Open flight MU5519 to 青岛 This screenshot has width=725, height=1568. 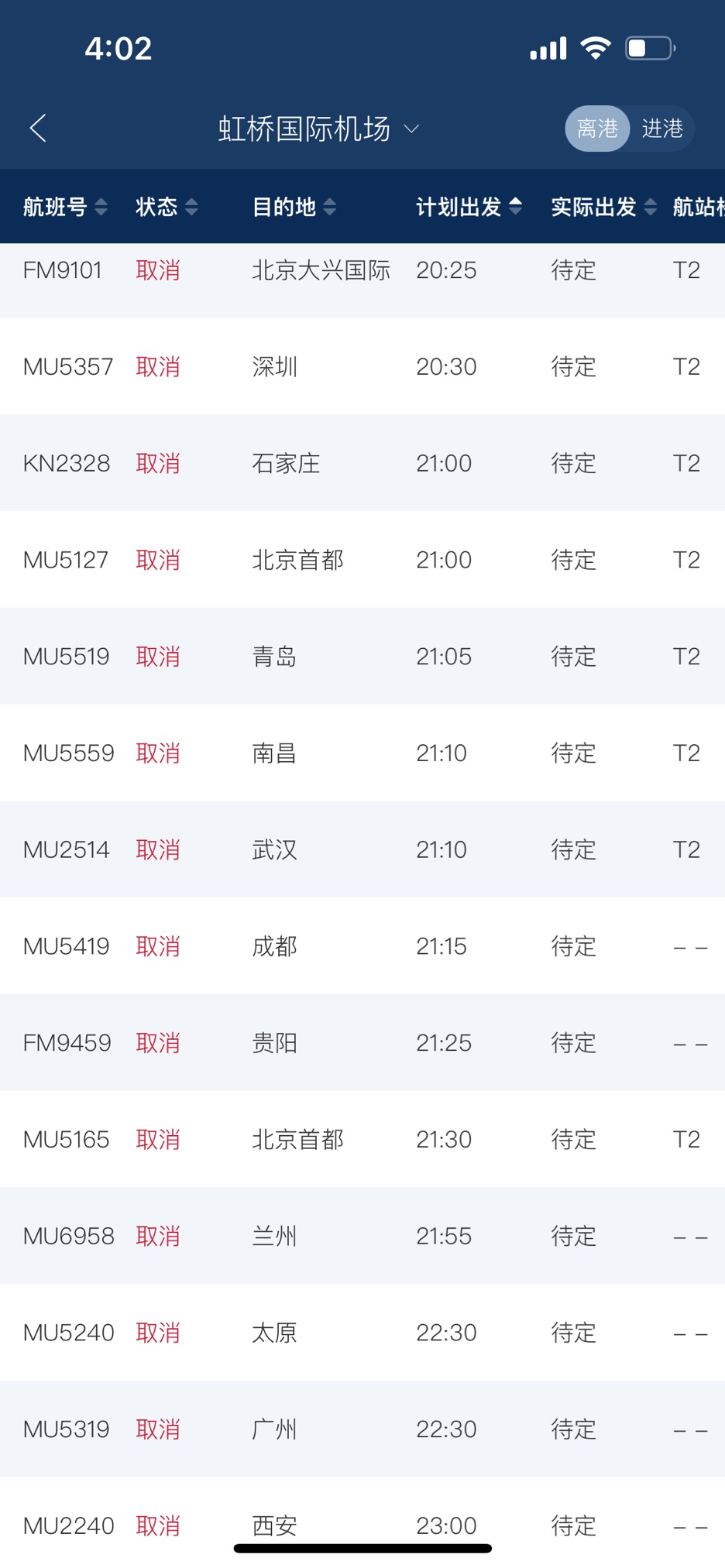pos(362,657)
